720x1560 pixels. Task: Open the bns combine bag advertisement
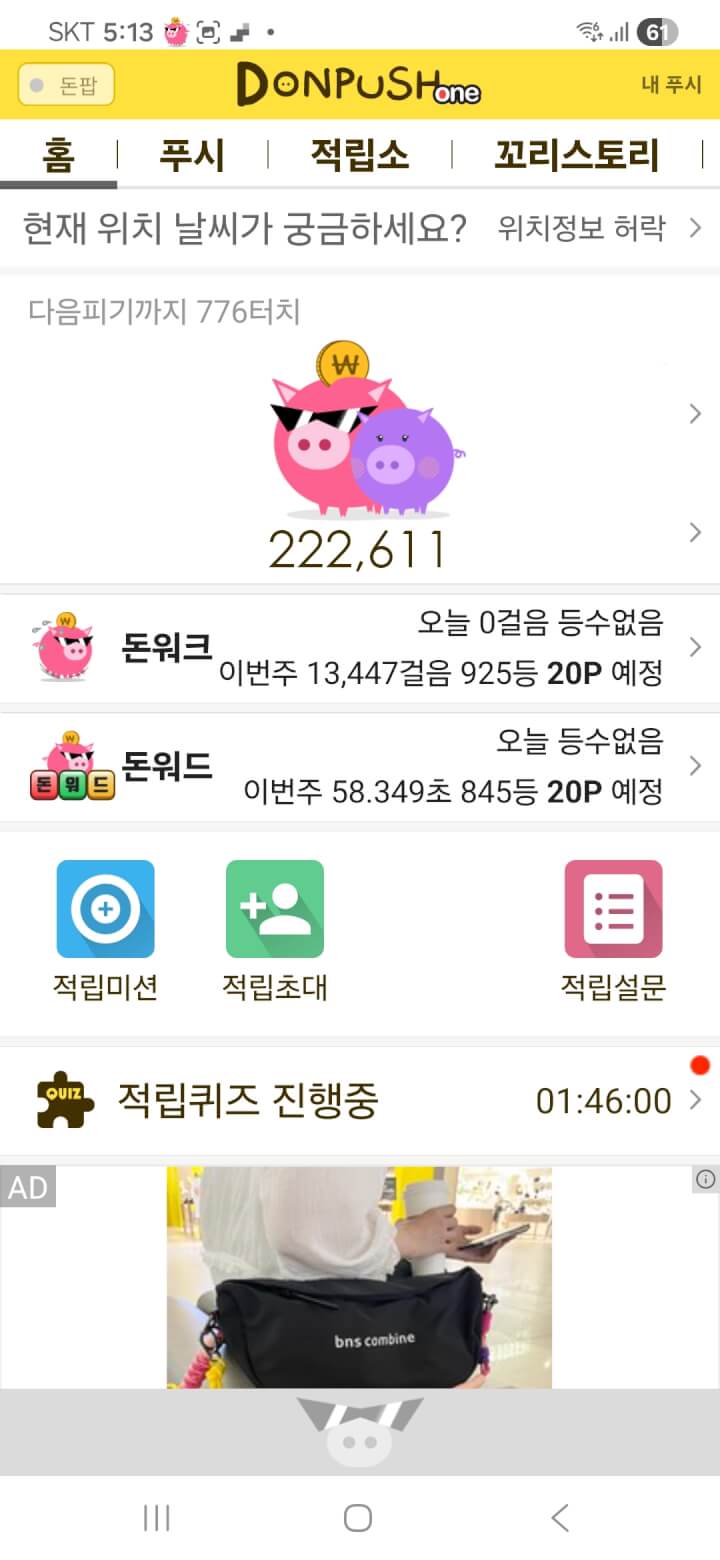click(x=359, y=1280)
